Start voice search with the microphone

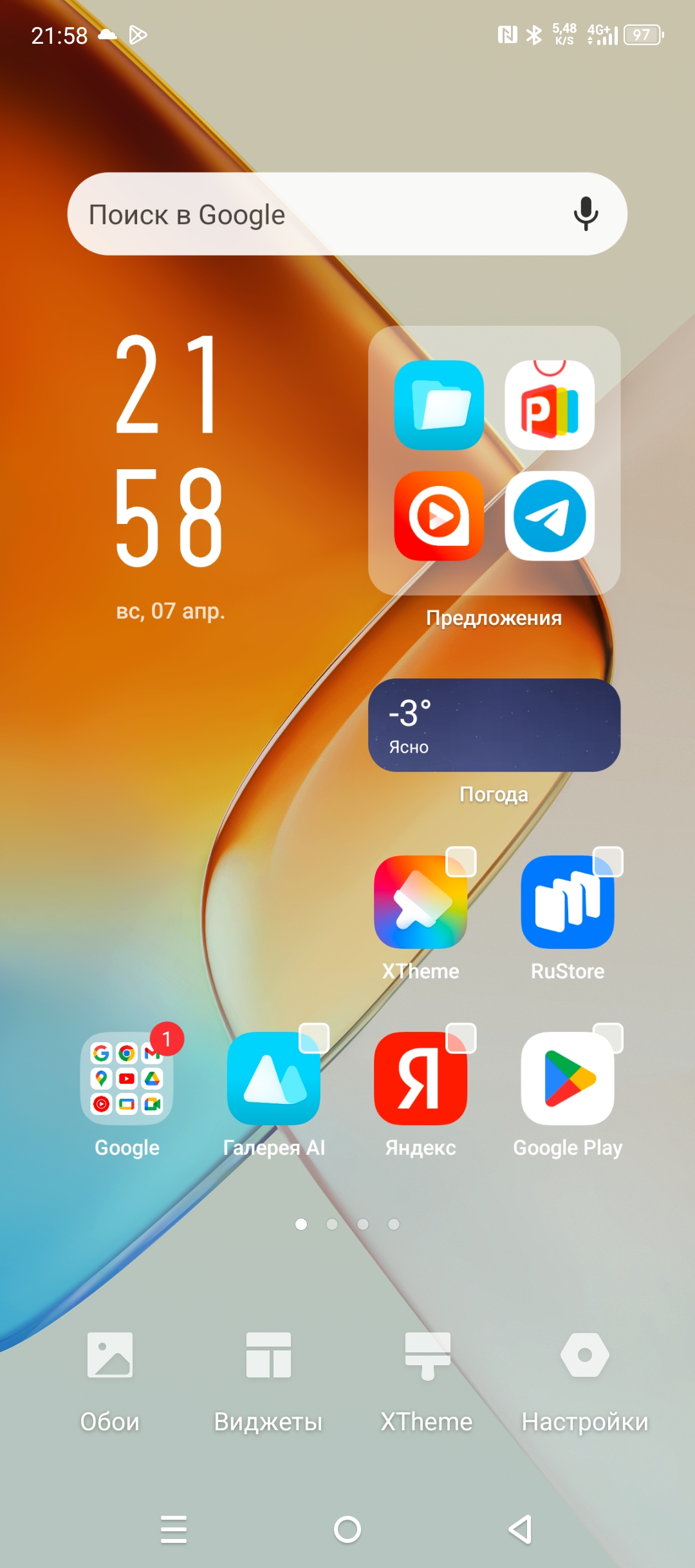coord(585,214)
